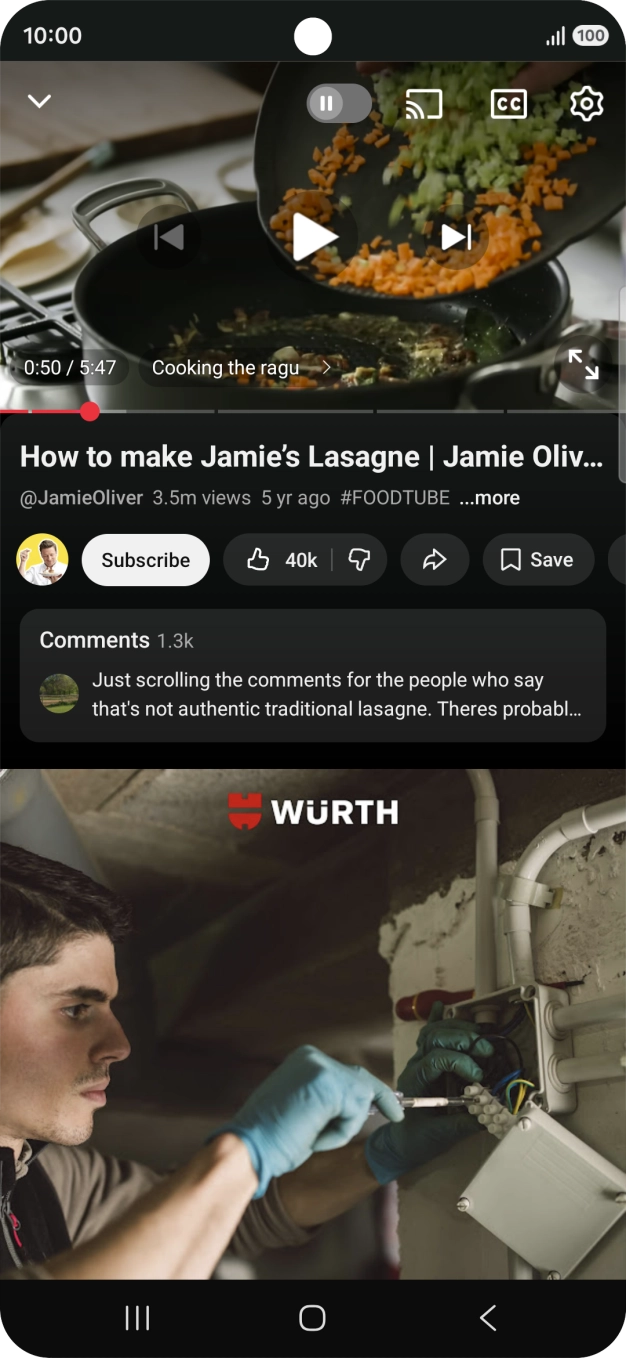
Task: Play the video
Action: pos(314,237)
